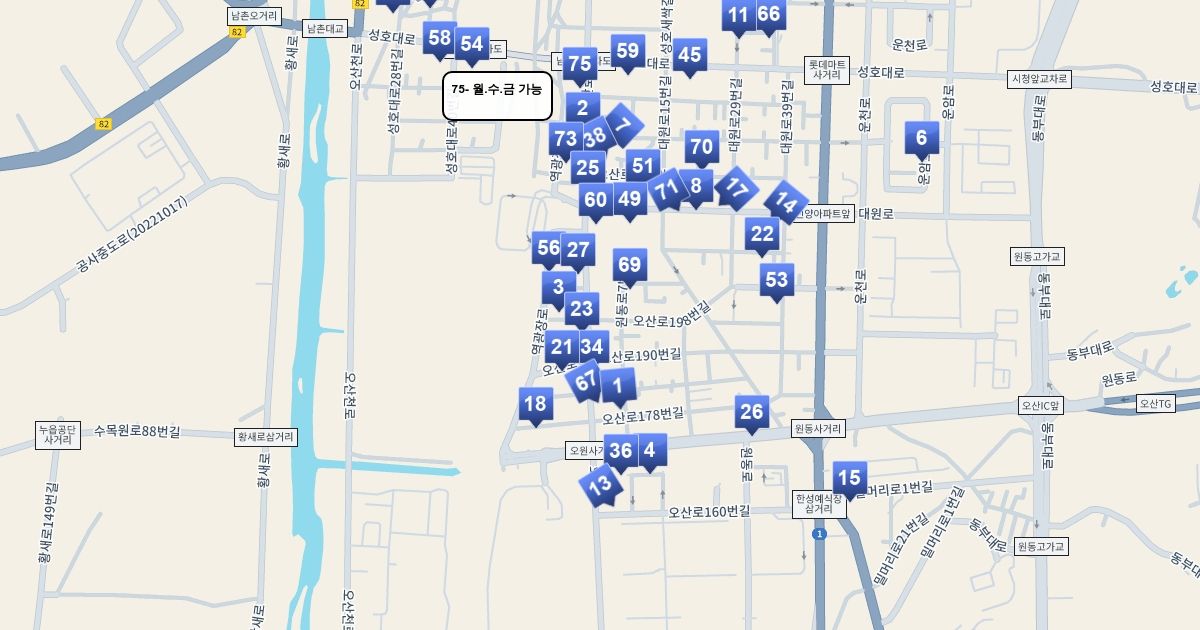This screenshot has height=630, width=1200.
Task: Select pin number 15
Action: click(x=849, y=478)
